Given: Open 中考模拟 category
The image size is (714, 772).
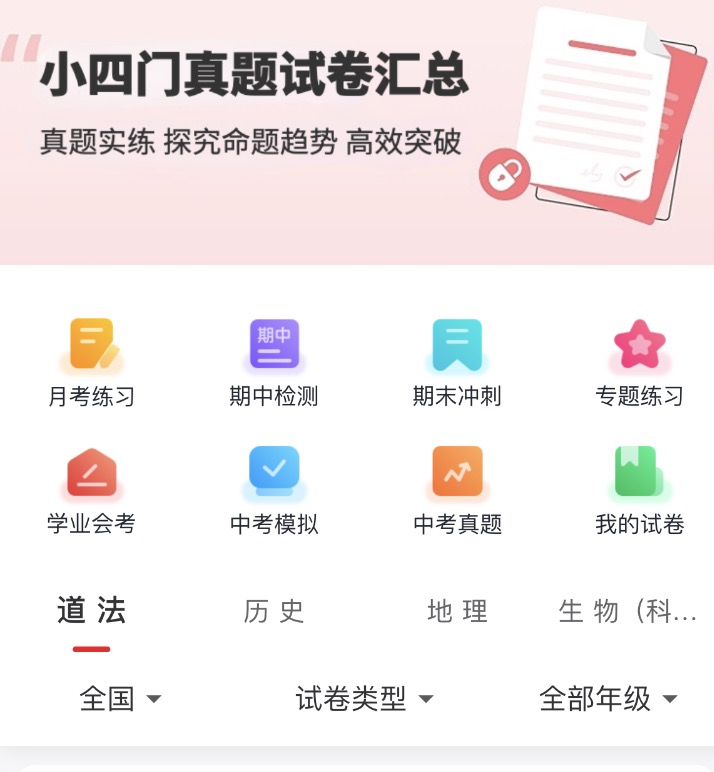Looking at the screenshot, I should pos(274,489).
